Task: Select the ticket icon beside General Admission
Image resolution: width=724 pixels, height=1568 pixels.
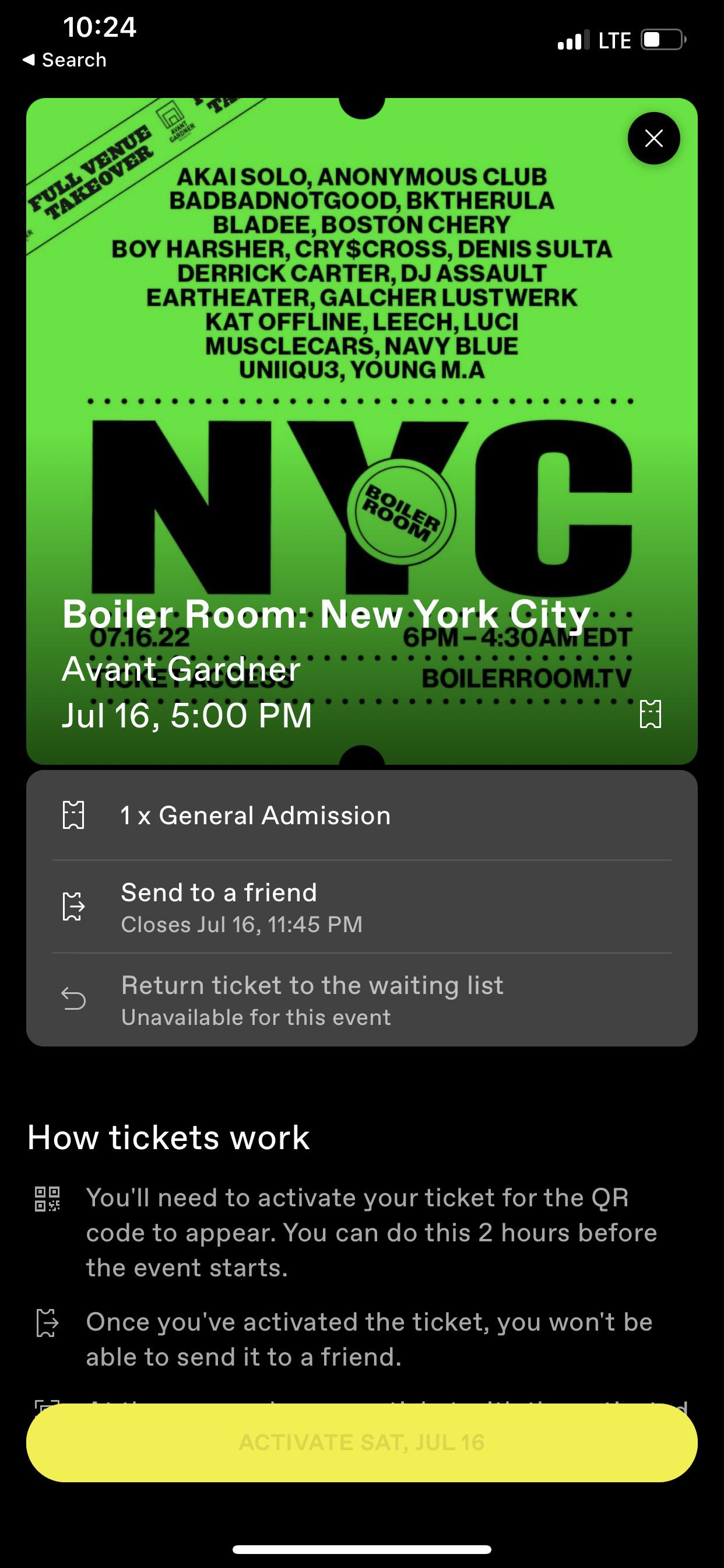Action: click(x=73, y=814)
